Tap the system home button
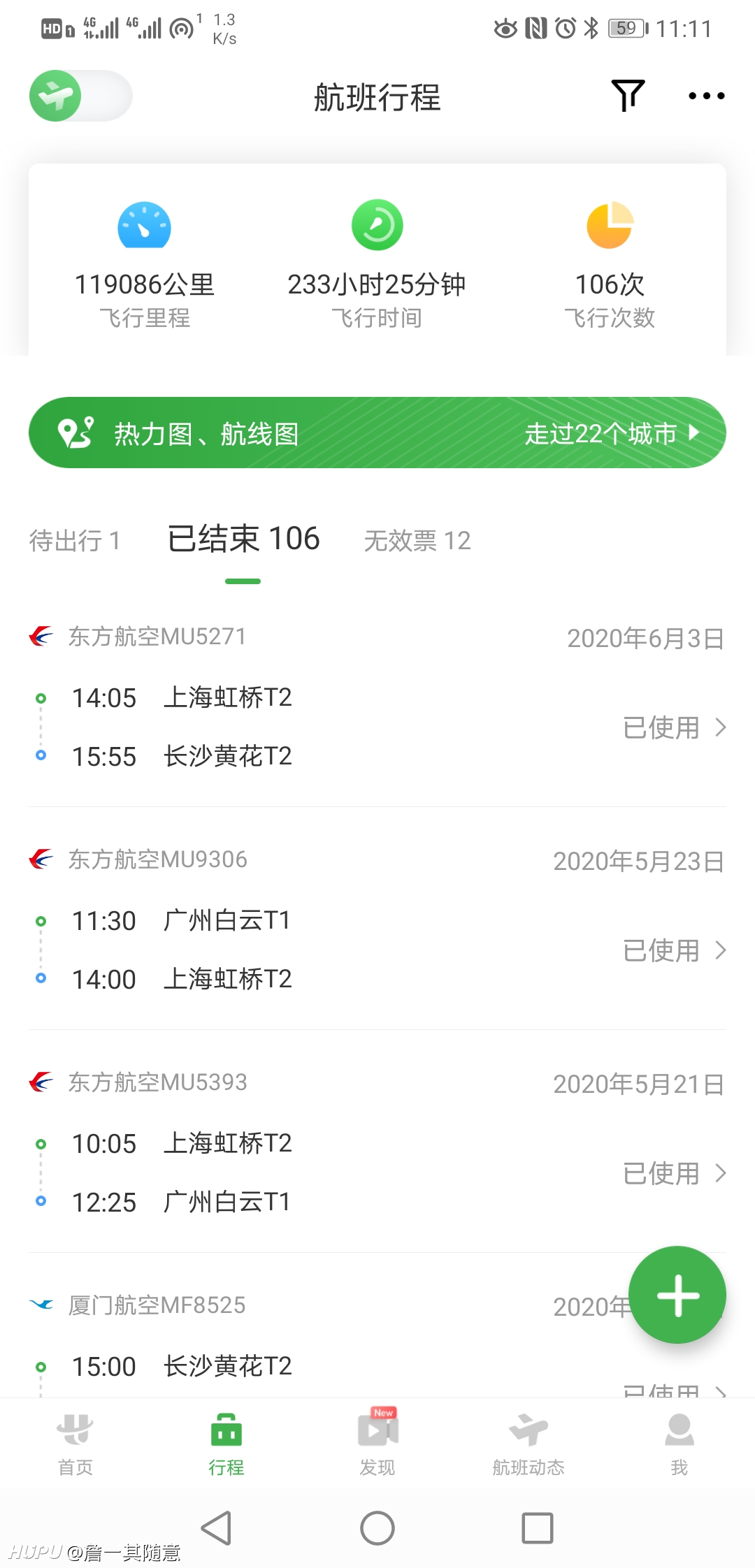This screenshot has height=1568, width=755. click(377, 1528)
